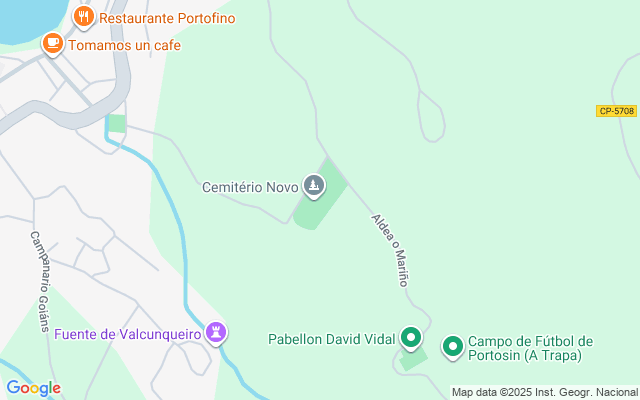Tap the Cemitério Novo place marker
This screenshot has height=400, width=640.
[x=314, y=186]
